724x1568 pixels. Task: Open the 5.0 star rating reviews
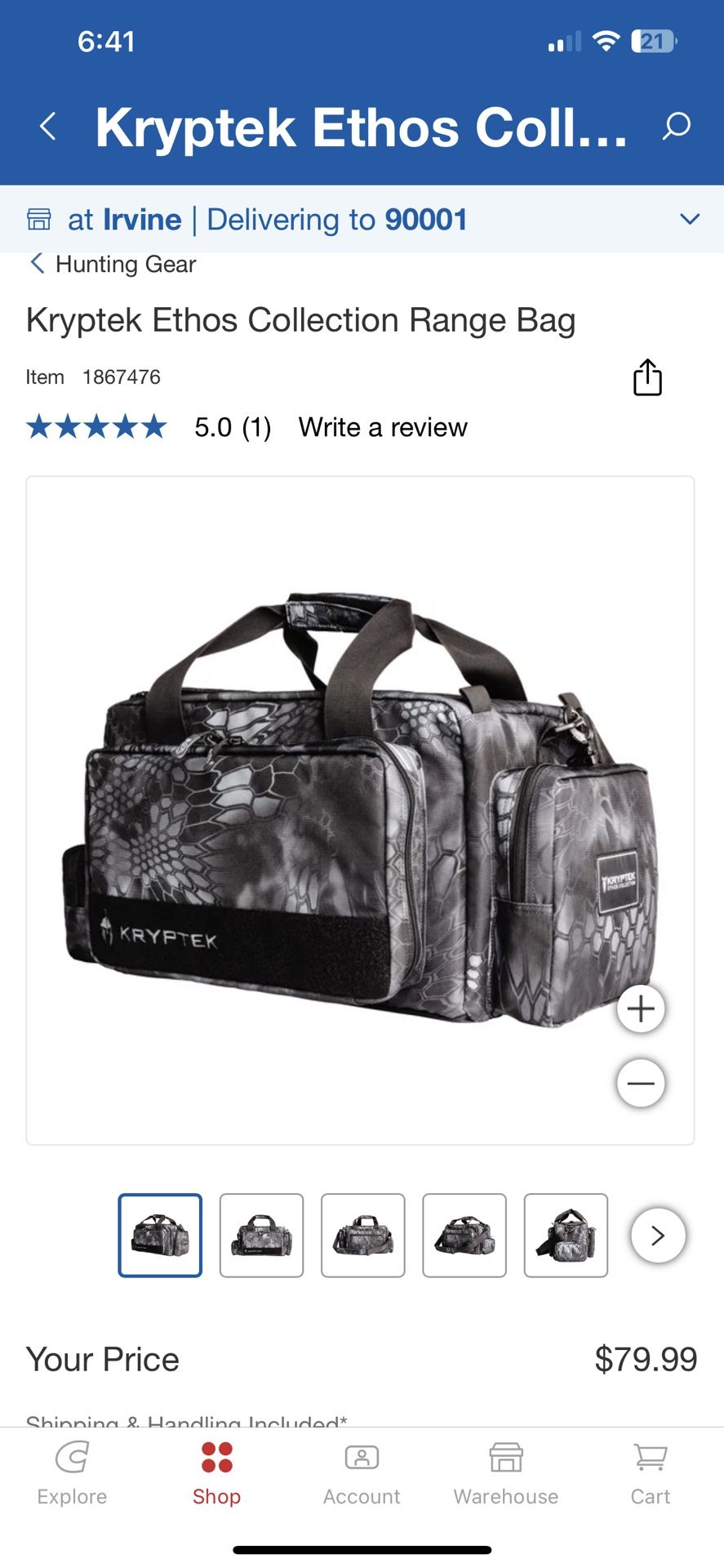pos(149,427)
